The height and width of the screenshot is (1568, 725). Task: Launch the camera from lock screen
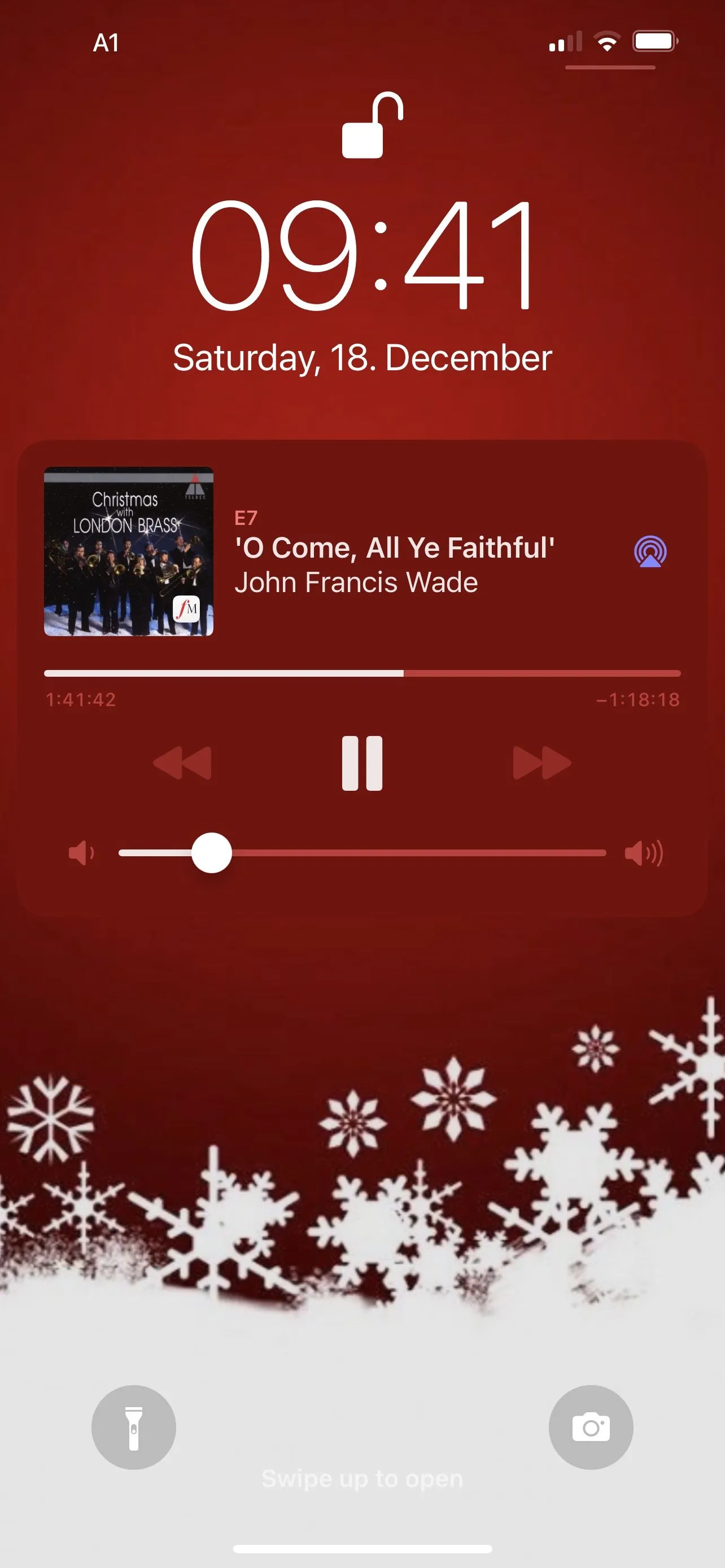point(591,1427)
